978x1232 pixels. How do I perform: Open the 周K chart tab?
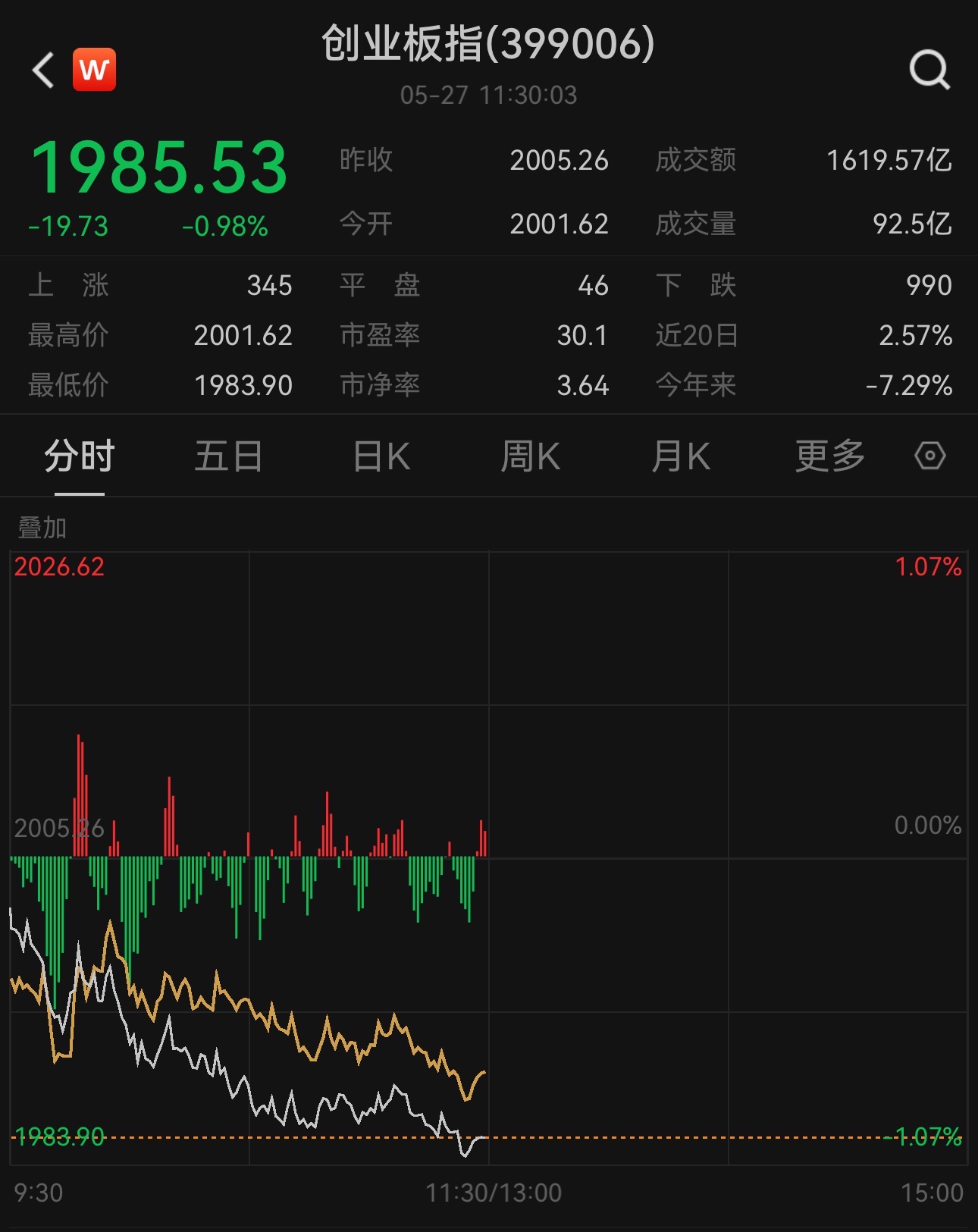(x=530, y=456)
